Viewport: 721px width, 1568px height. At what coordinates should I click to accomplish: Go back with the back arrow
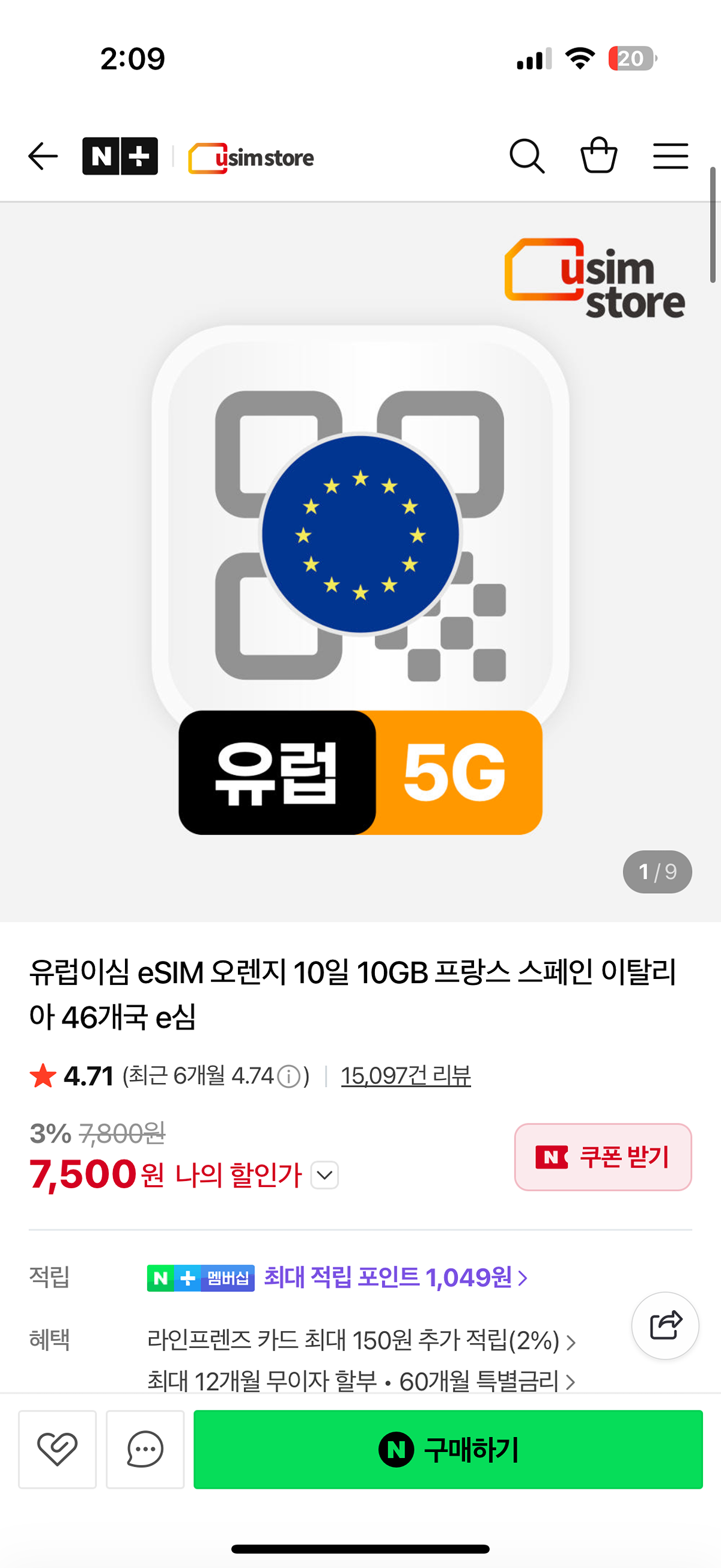coord(42,157)
